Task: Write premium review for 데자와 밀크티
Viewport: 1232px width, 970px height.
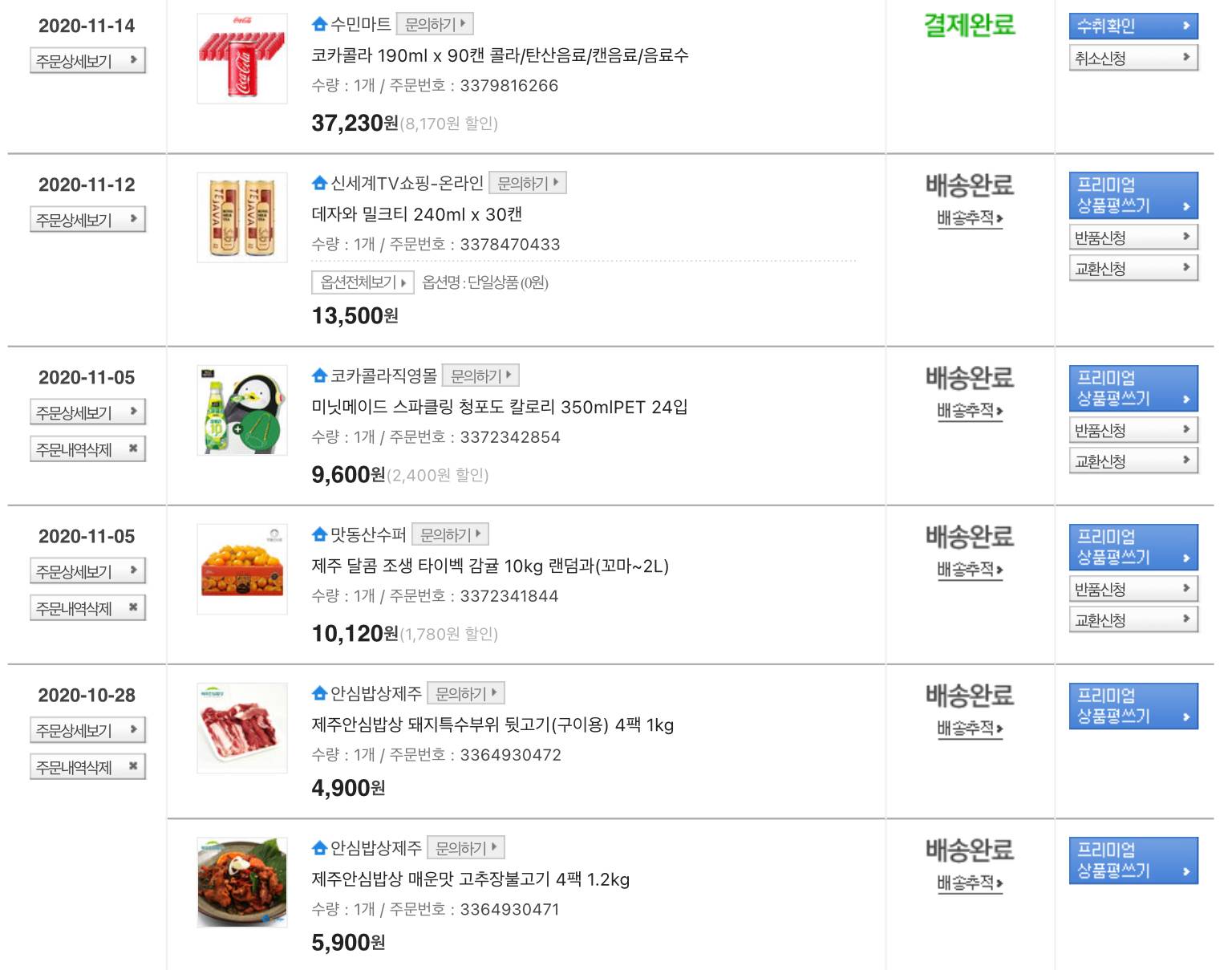Action: [x=1133, y=195]
